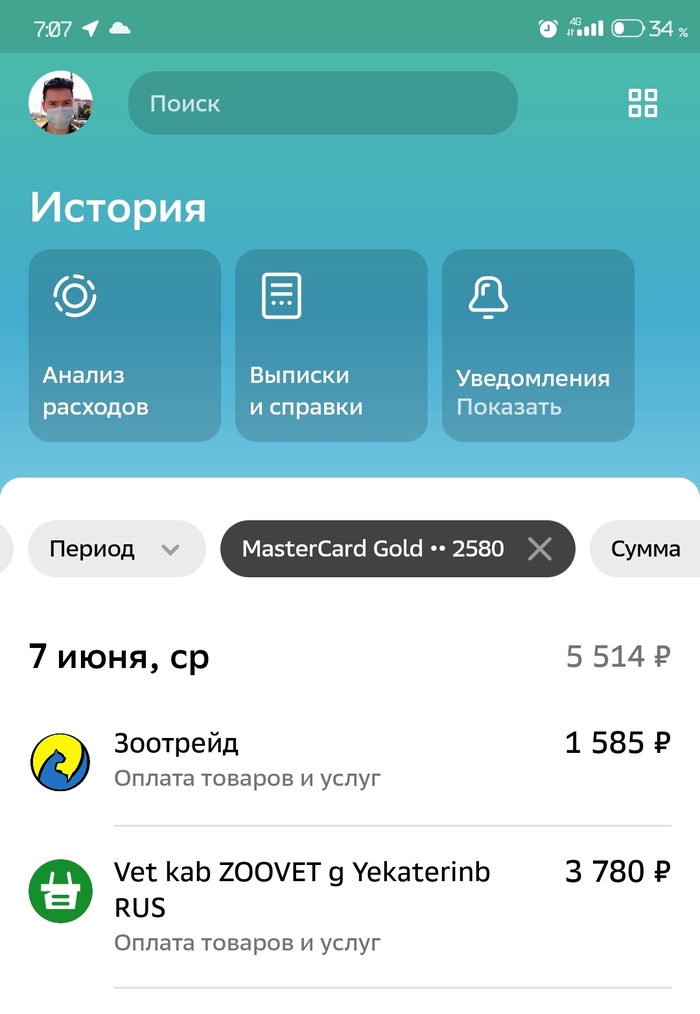The height and width of the screenshot is (1014, 700).
Task: Show Уведомления notifications card
Action: point(538,345)
